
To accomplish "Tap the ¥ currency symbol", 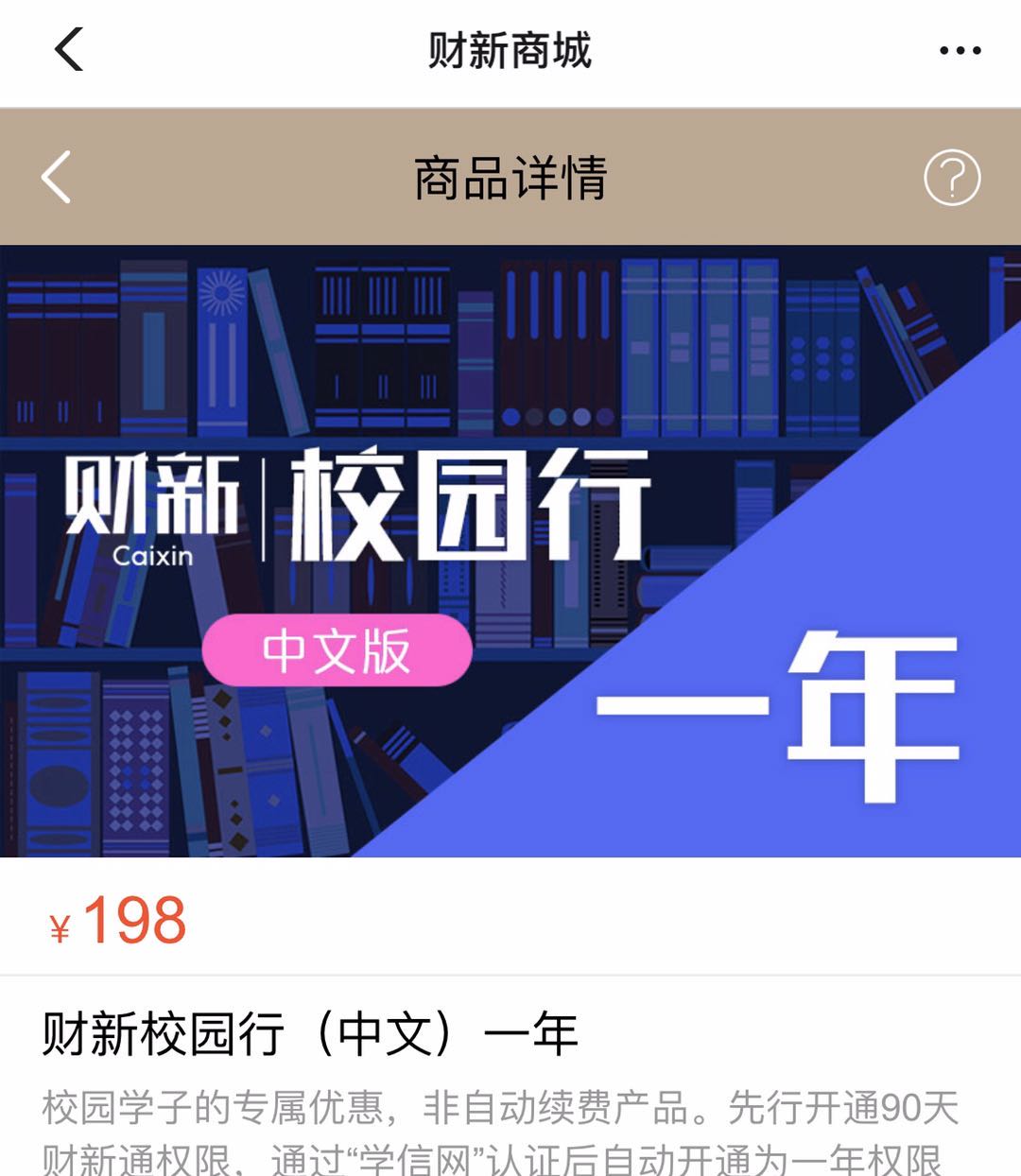I will pyautogui.click(x=59, y=924).
